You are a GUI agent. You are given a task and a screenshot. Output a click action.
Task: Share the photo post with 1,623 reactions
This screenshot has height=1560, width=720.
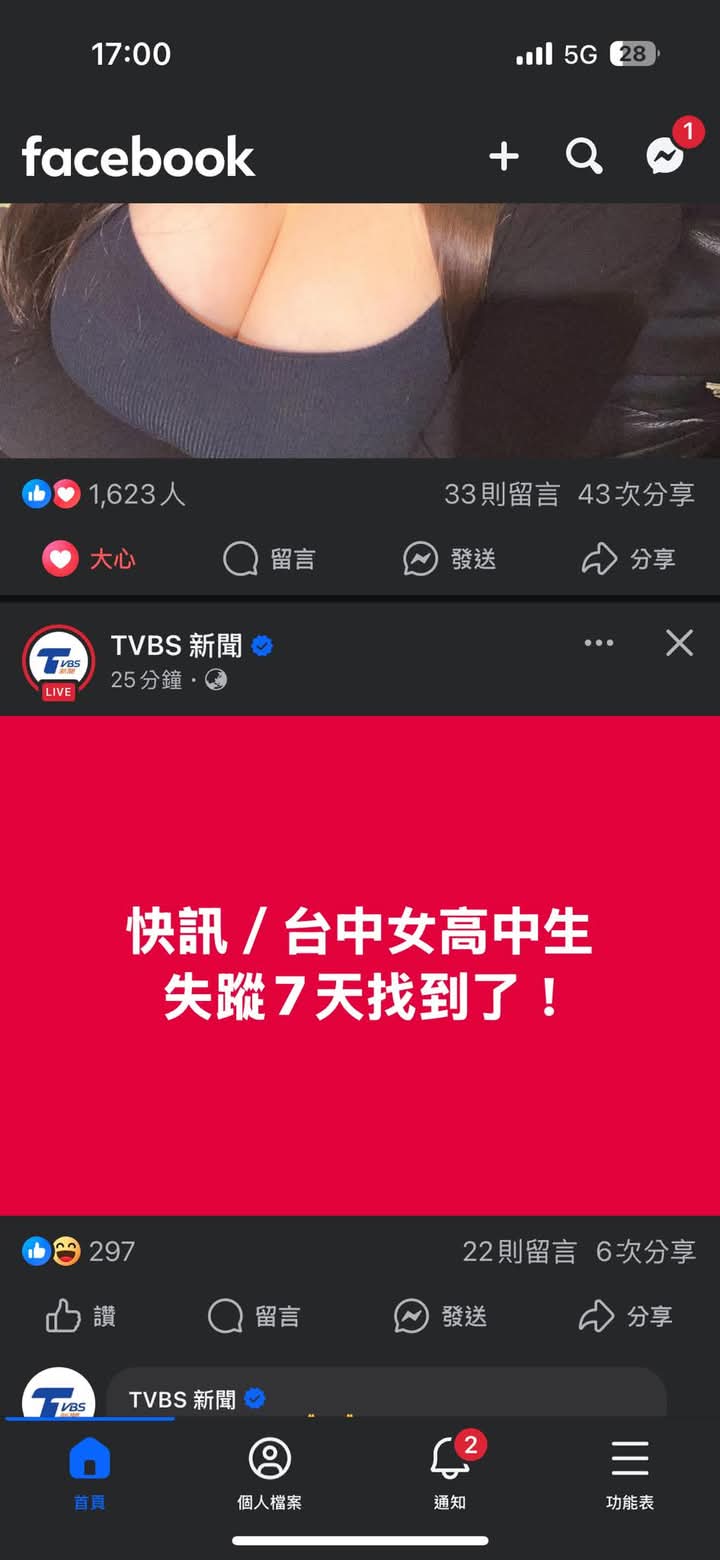point(629,559)
